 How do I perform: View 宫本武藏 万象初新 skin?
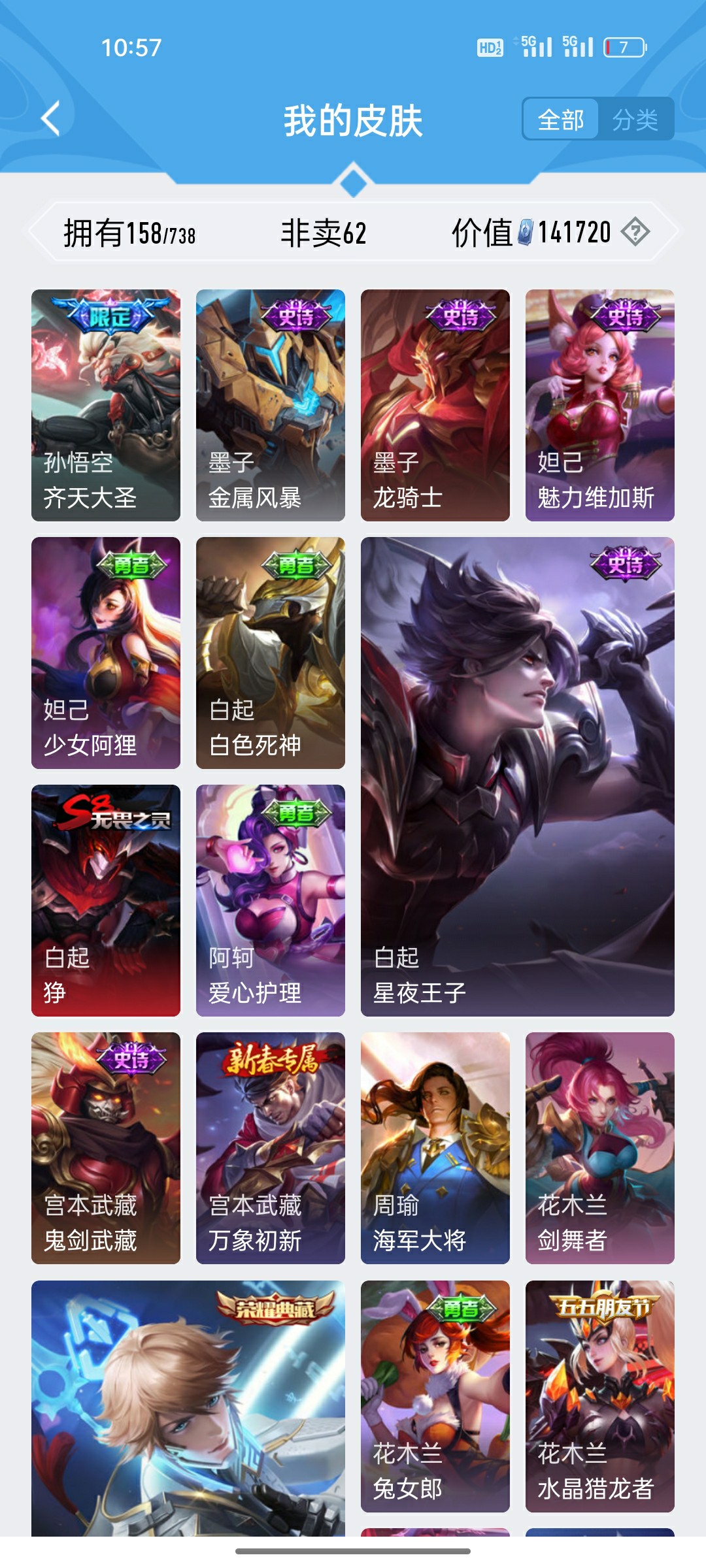[x=271, y=1148]
